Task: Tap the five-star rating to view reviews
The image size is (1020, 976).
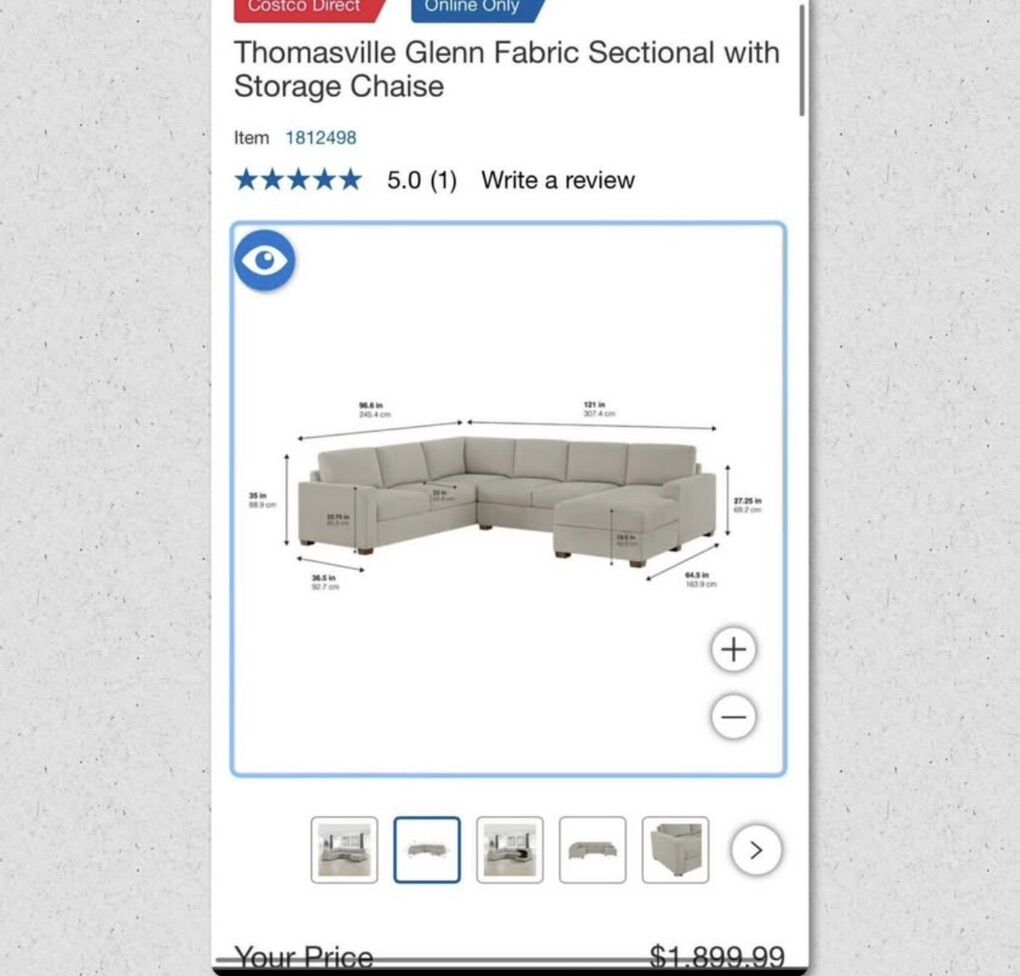Action: [x=298, y=180]
